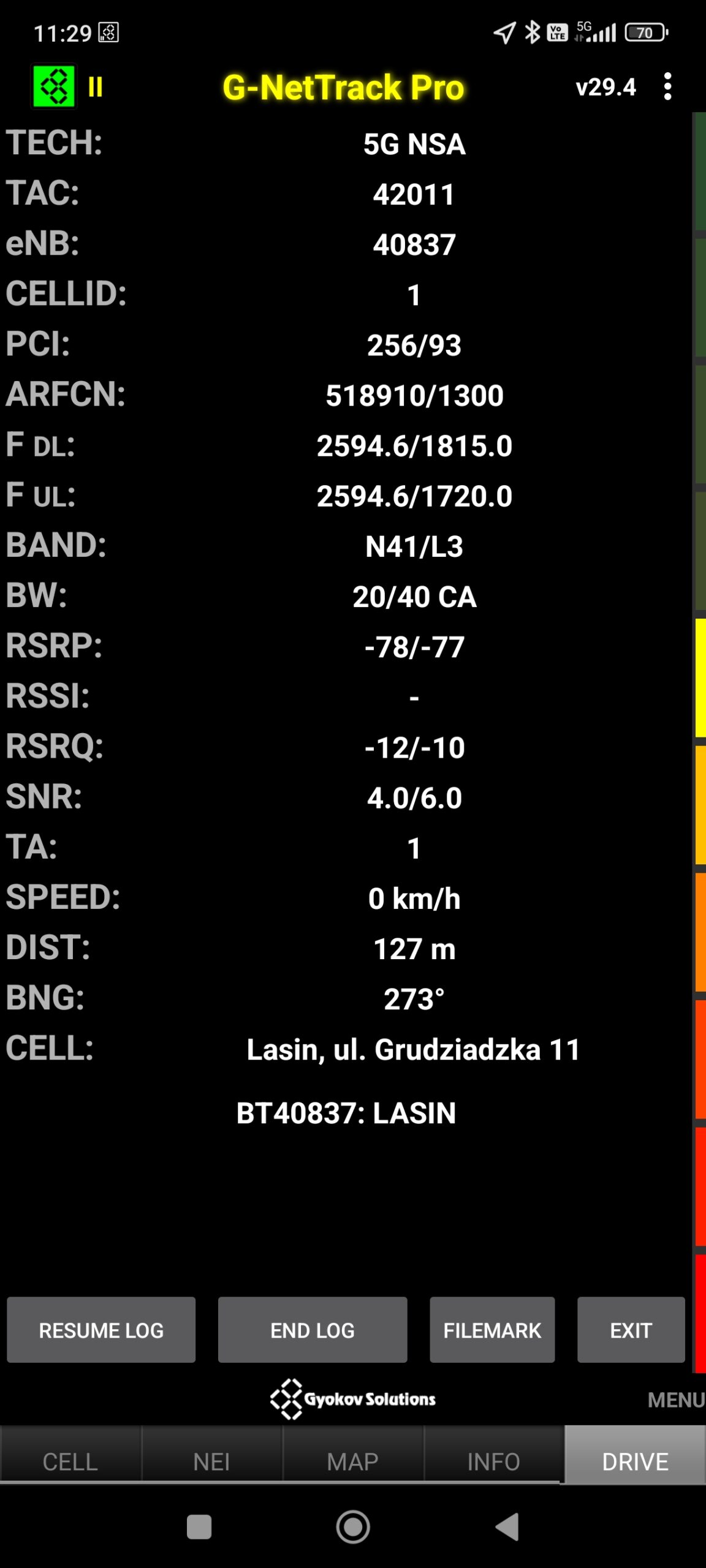
Task: Switch to the NEI tab
Action: coord(211,1461)
